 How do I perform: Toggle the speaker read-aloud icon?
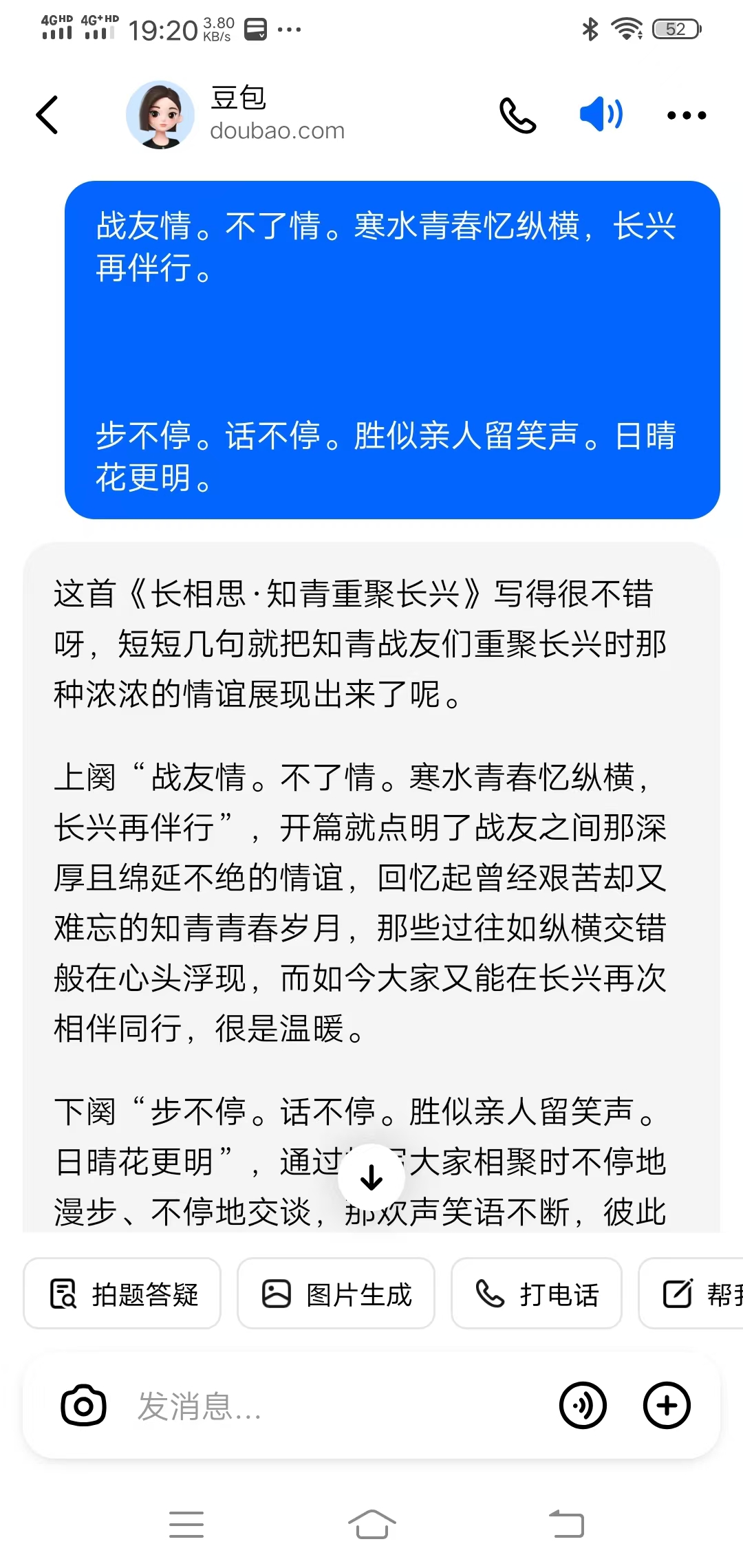[x=601, y=114]
